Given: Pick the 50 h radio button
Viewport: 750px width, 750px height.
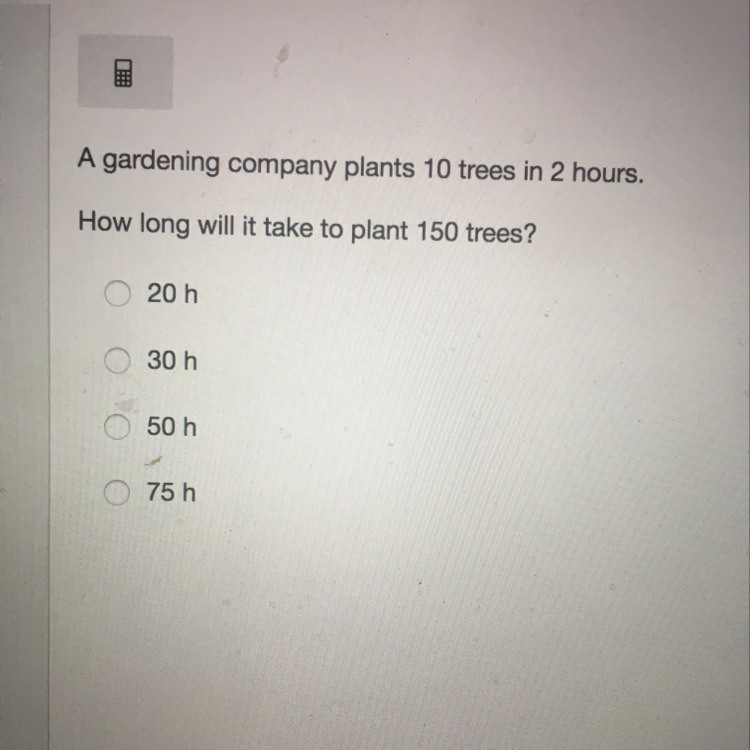Looking at the screenshot, I should coord(118,428).
